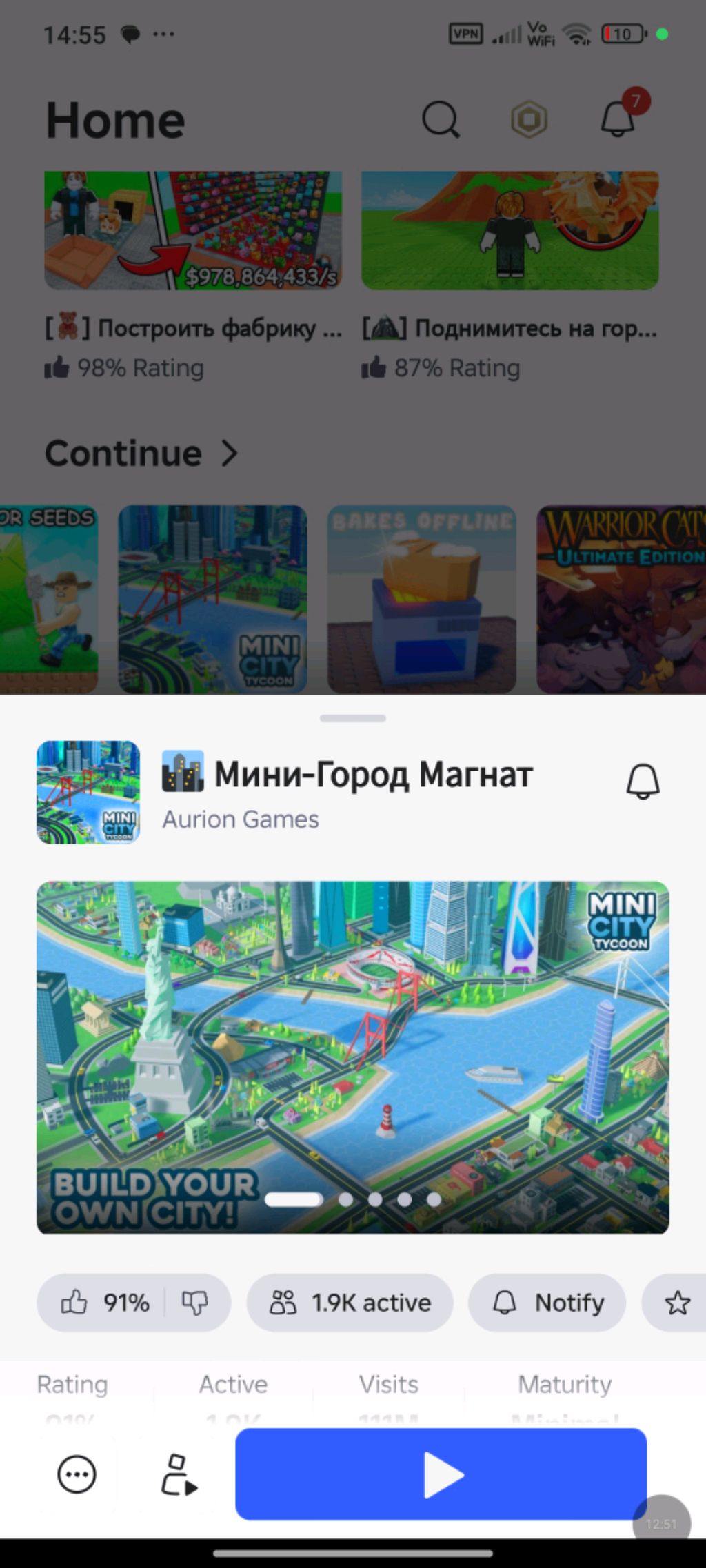Open the notifications bell with badge 7
Viewport: 706px width, 1568px height.
point(618,119)
